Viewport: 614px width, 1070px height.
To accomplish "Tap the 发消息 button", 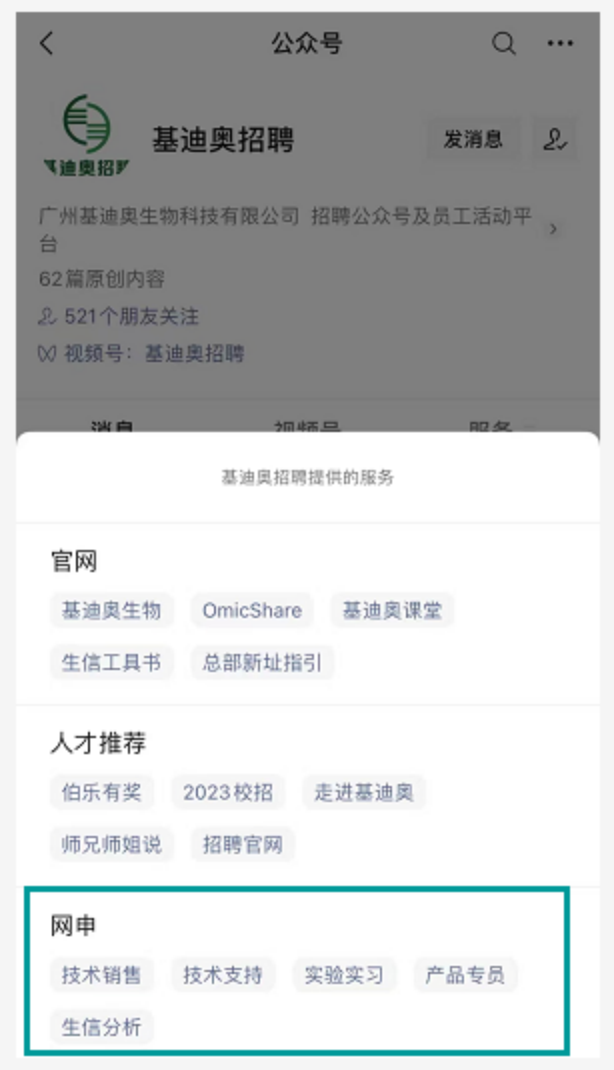I will click(473, 140).
